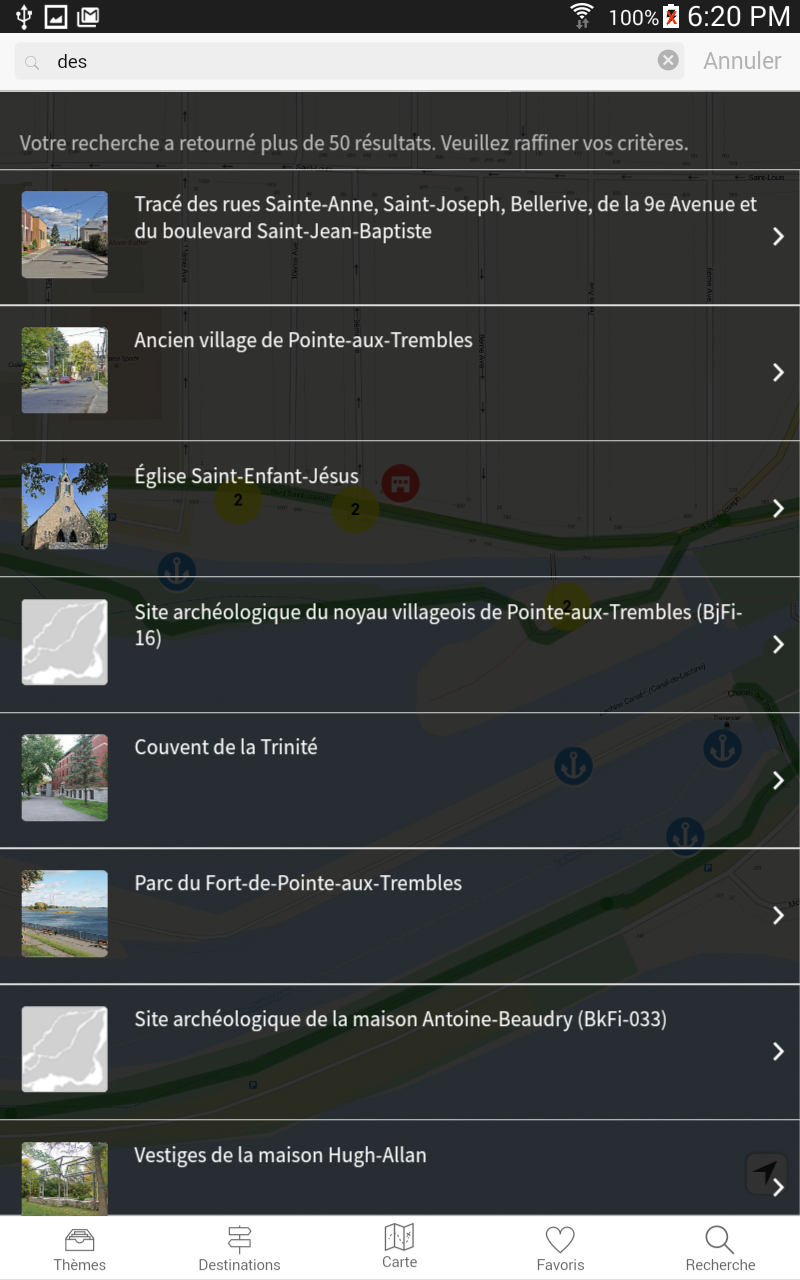Clear the search text with the X icon
This screenshot has height=1280, width=800.
[668, 61]
